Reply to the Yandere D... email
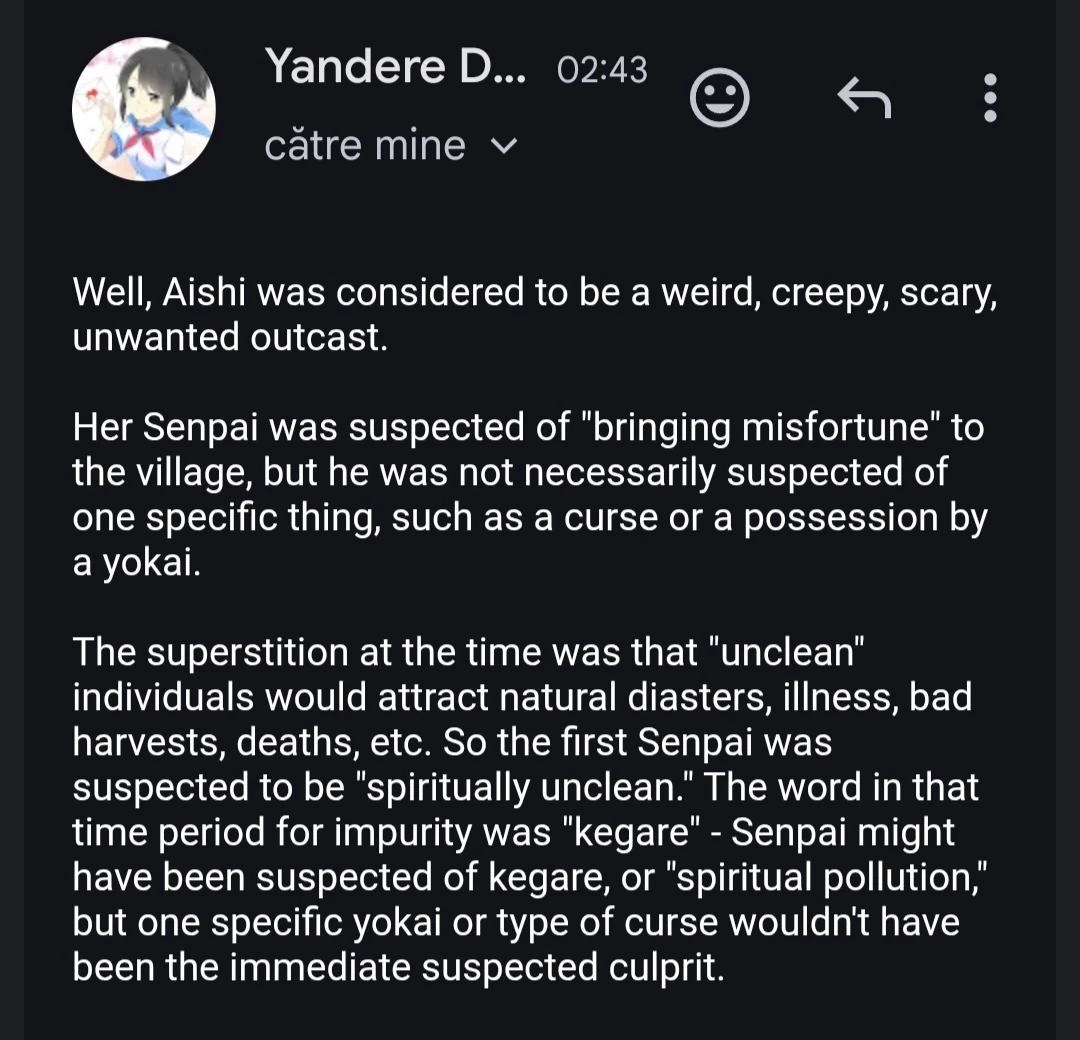 pos(864,98)
